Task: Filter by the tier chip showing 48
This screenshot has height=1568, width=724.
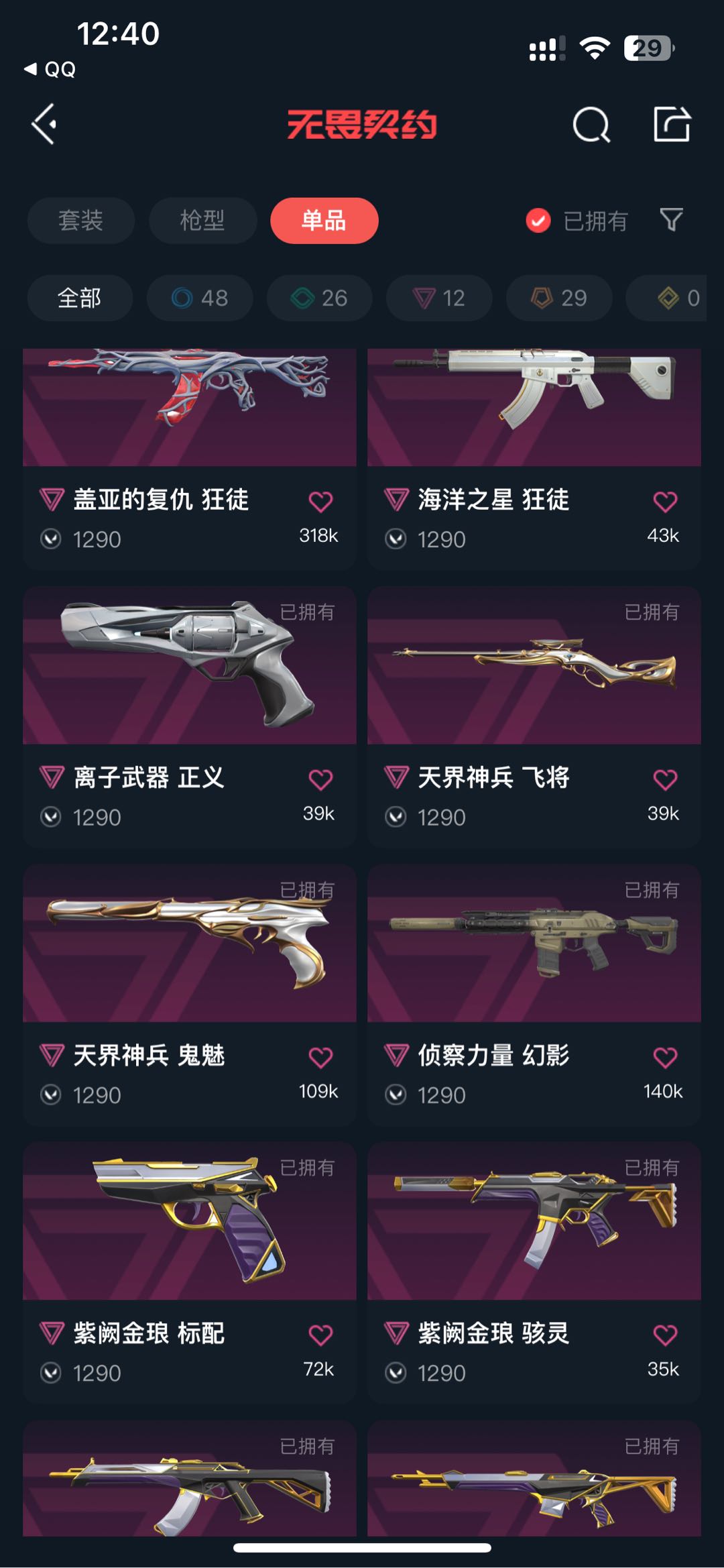Action: [x=200, y=298]
